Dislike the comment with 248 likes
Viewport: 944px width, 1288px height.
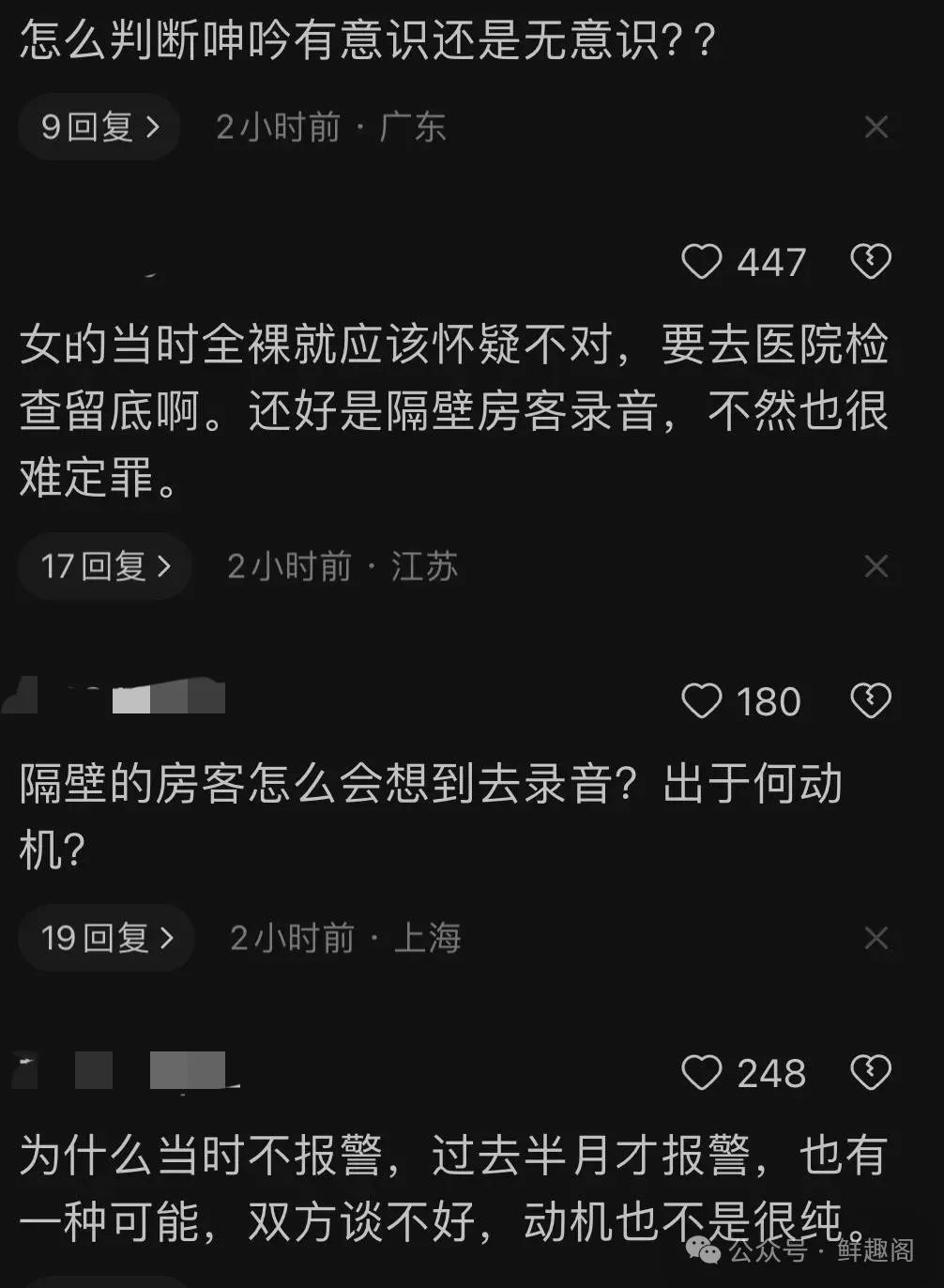(x=870, y=1073)
